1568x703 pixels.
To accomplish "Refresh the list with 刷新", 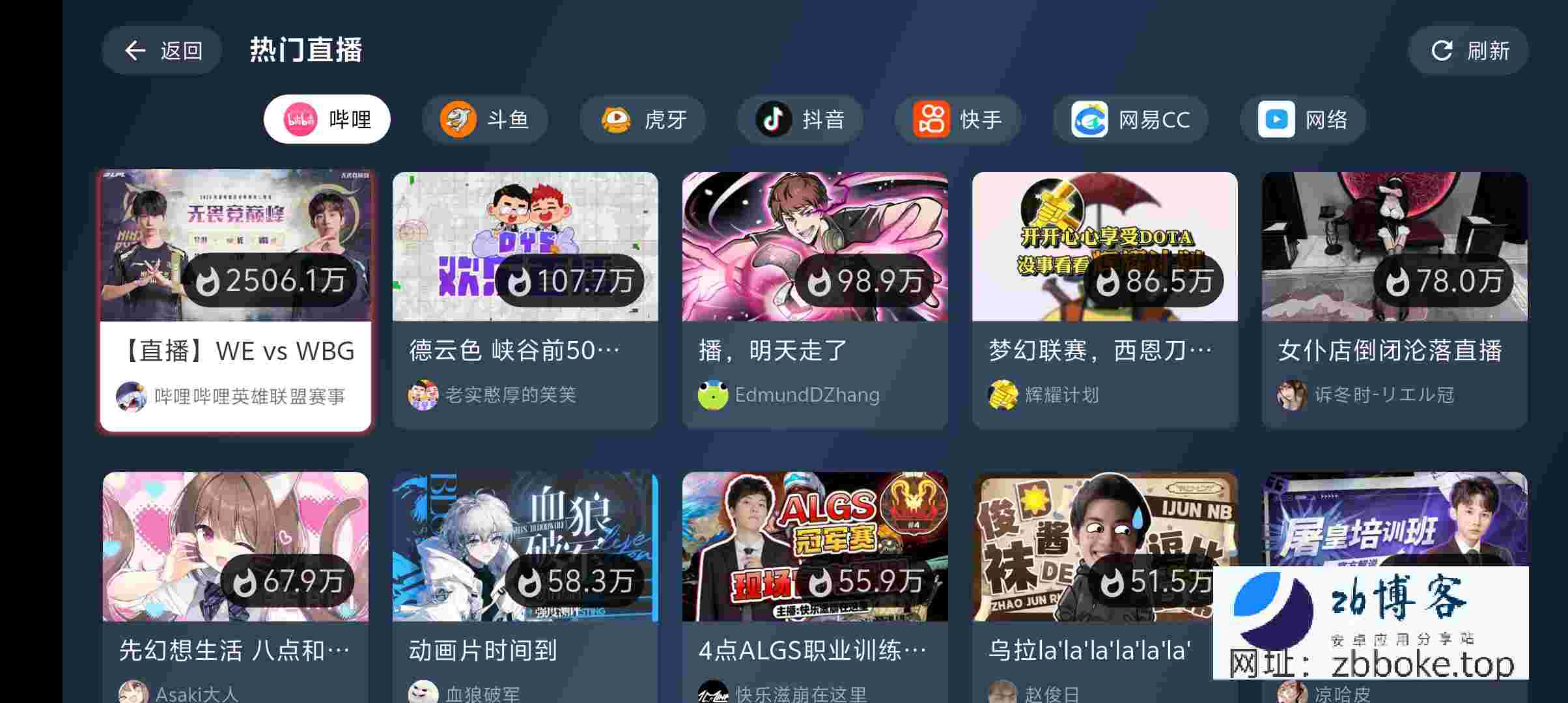I will coord(1468,51).
